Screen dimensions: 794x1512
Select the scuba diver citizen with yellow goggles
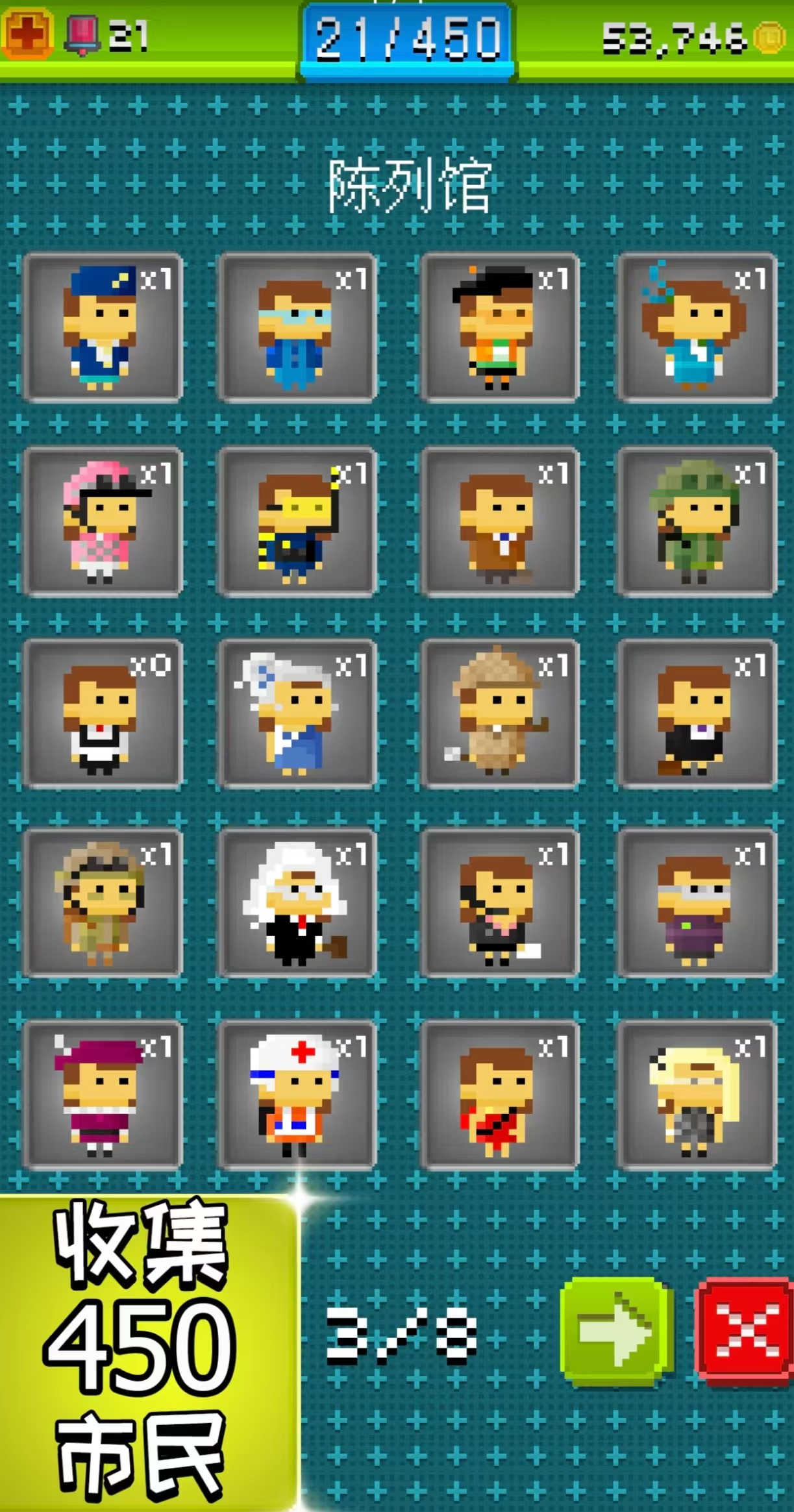click(298, 521)
